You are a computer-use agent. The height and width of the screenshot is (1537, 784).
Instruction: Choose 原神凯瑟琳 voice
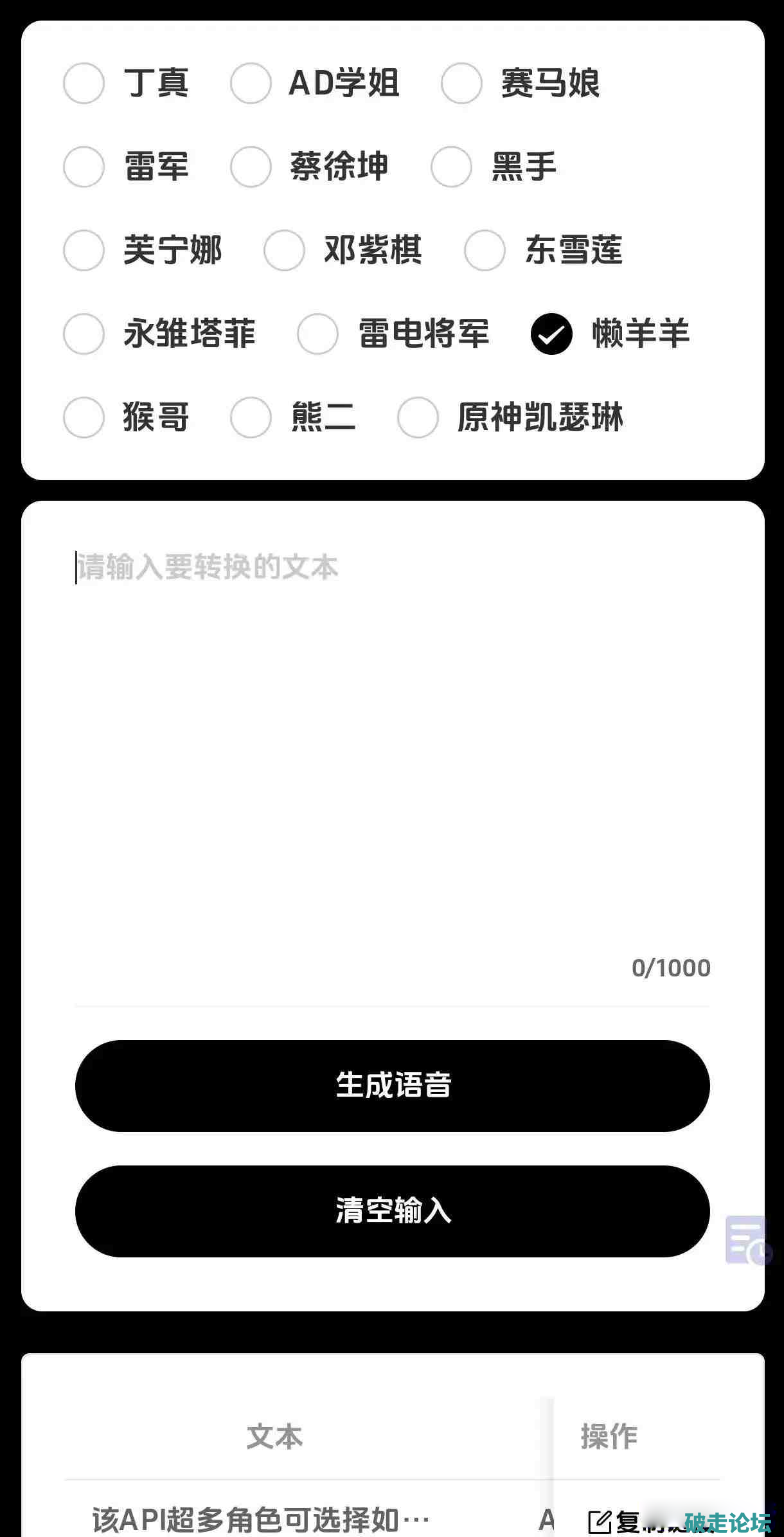418,417
